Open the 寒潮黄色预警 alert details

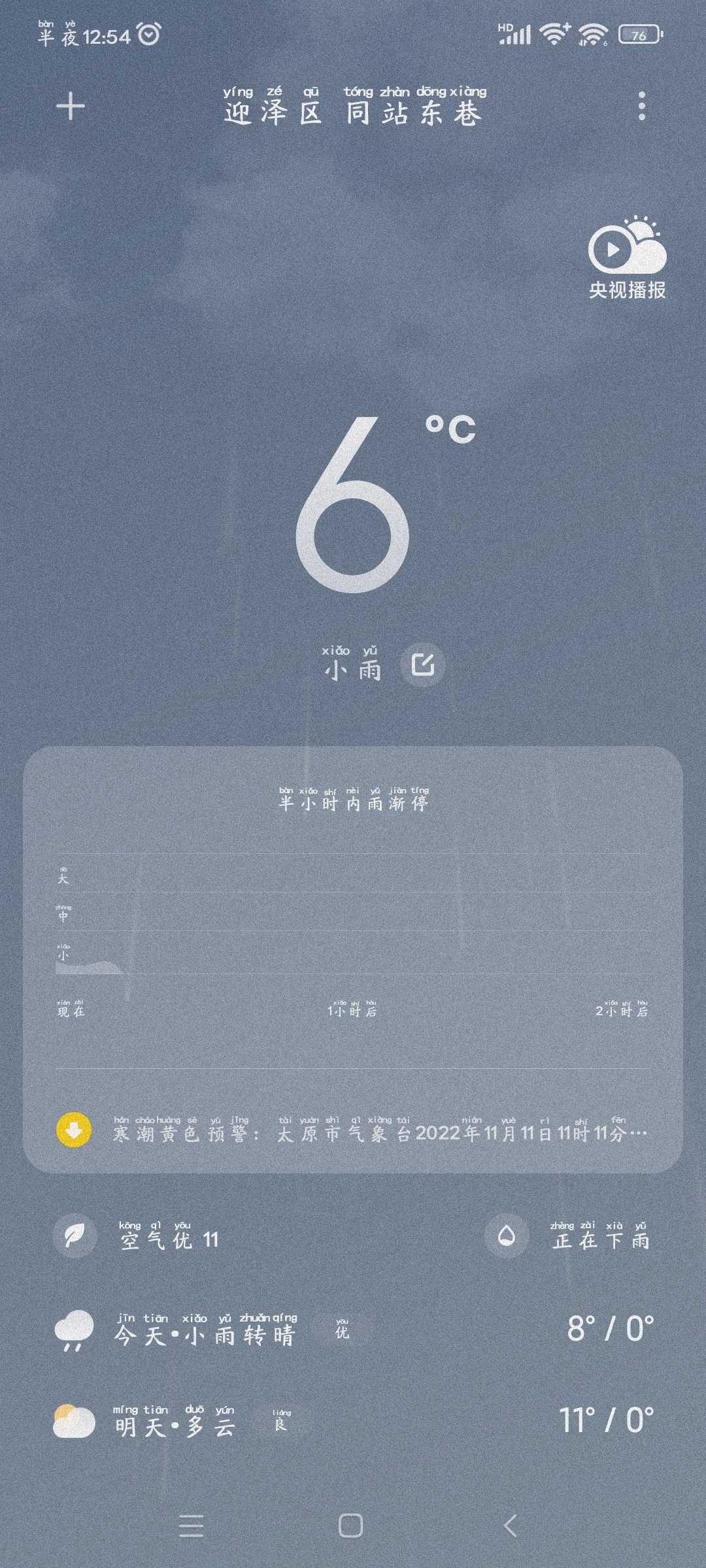pos(379,1132)
